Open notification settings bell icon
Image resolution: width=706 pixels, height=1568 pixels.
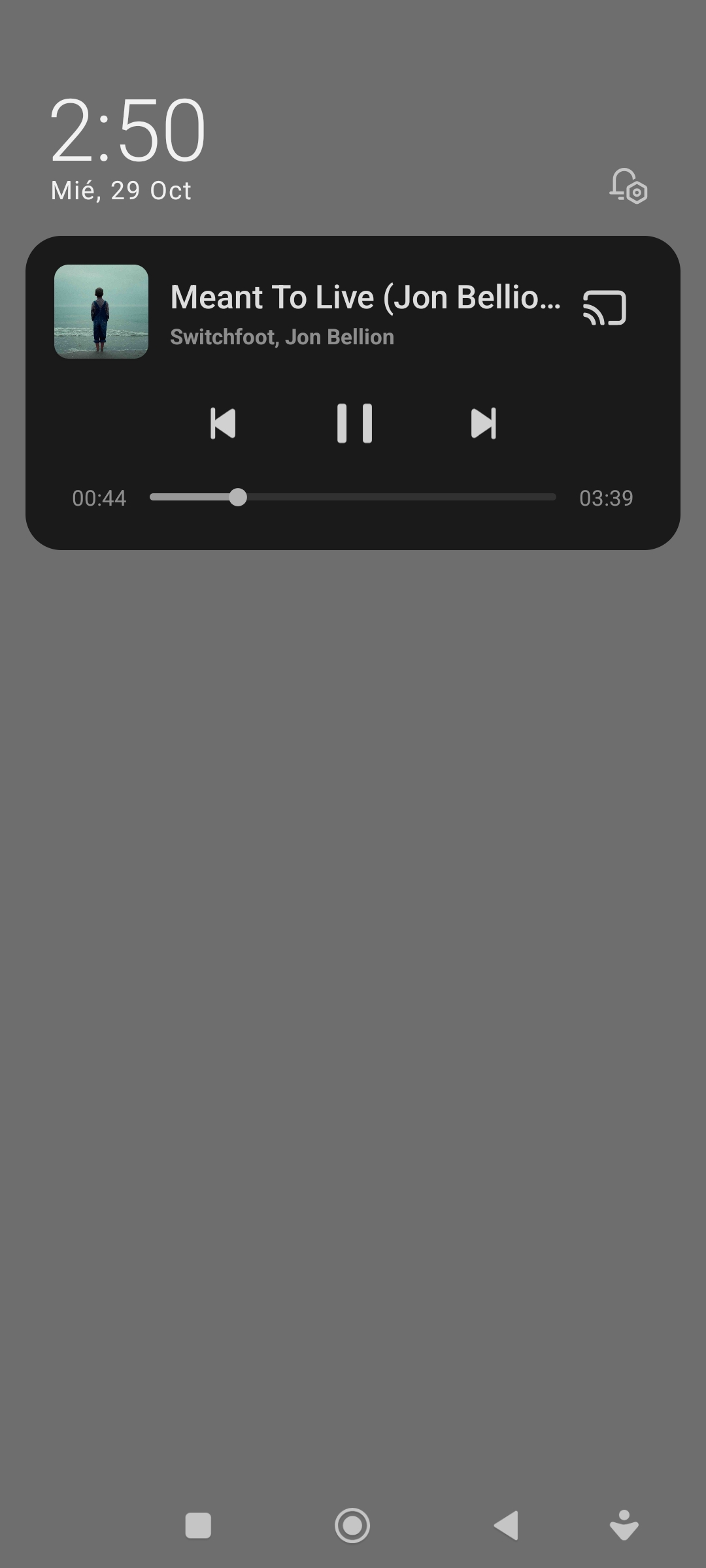pos(628,186)
